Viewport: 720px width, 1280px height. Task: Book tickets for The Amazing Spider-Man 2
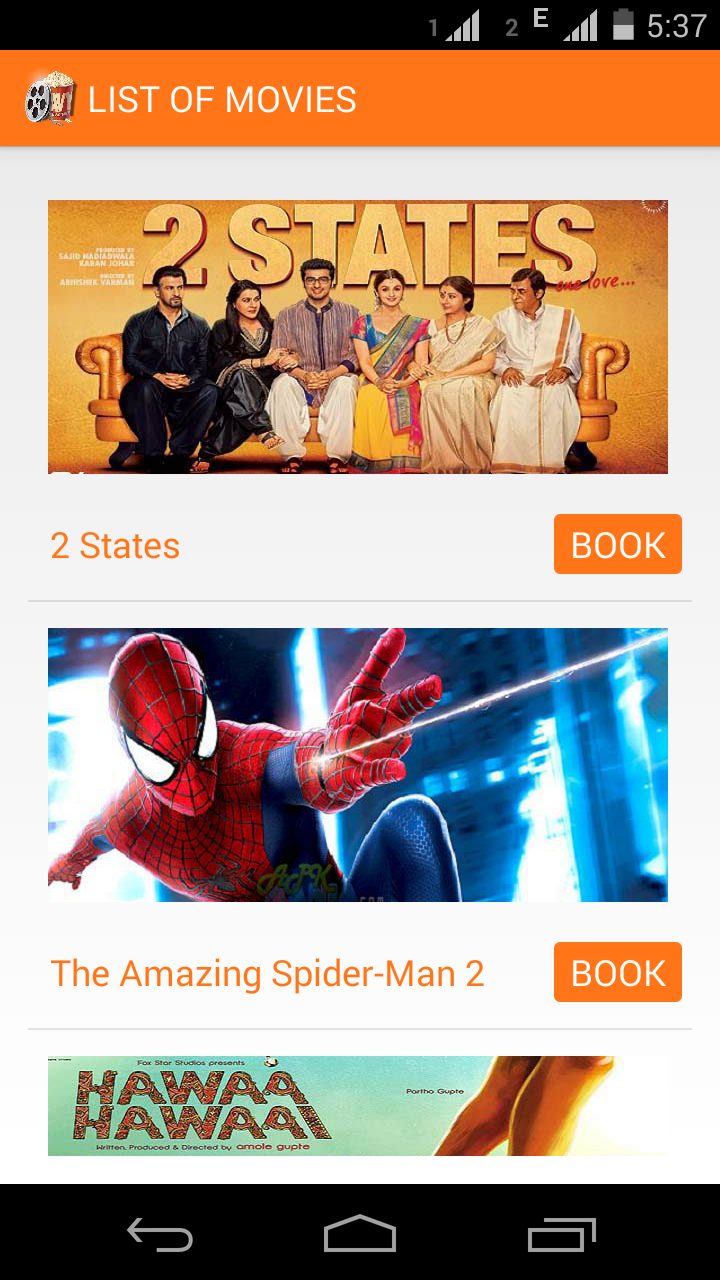(x=617, y=971)
